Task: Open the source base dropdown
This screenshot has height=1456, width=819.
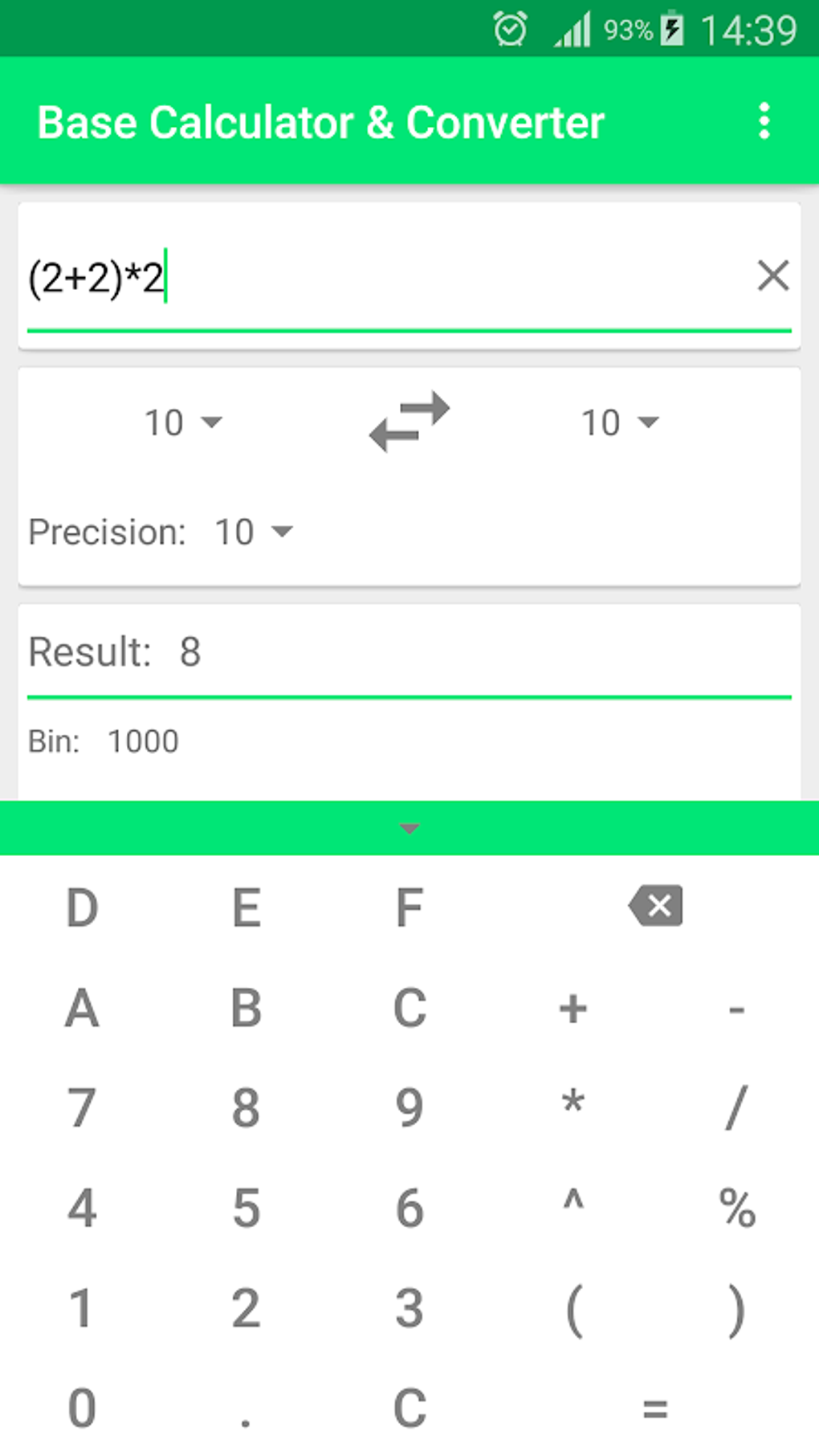Action: (183, 422)
